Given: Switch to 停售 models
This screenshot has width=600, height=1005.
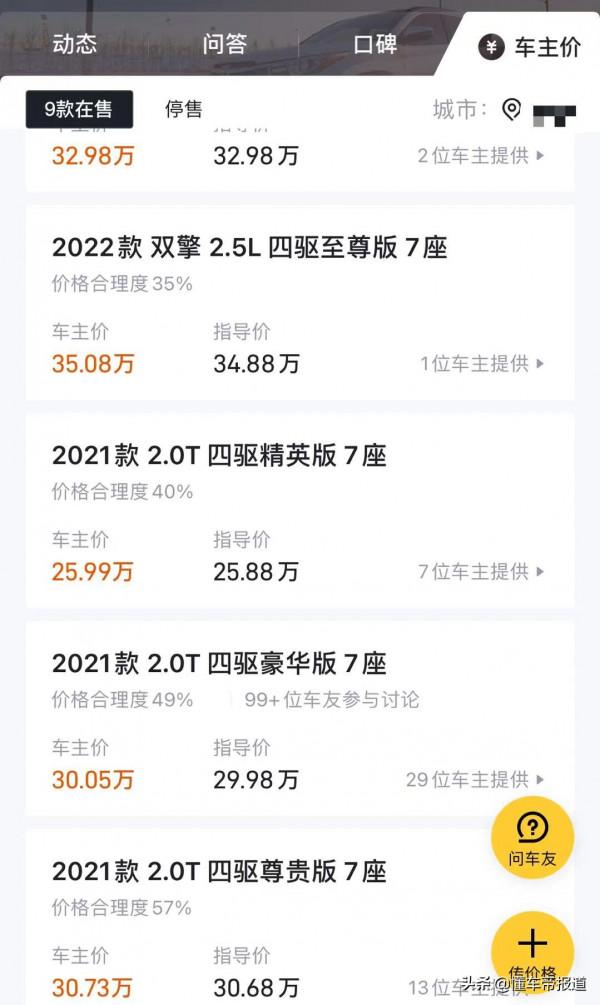Looking at the screenshot, I should [x=184, y=109].
